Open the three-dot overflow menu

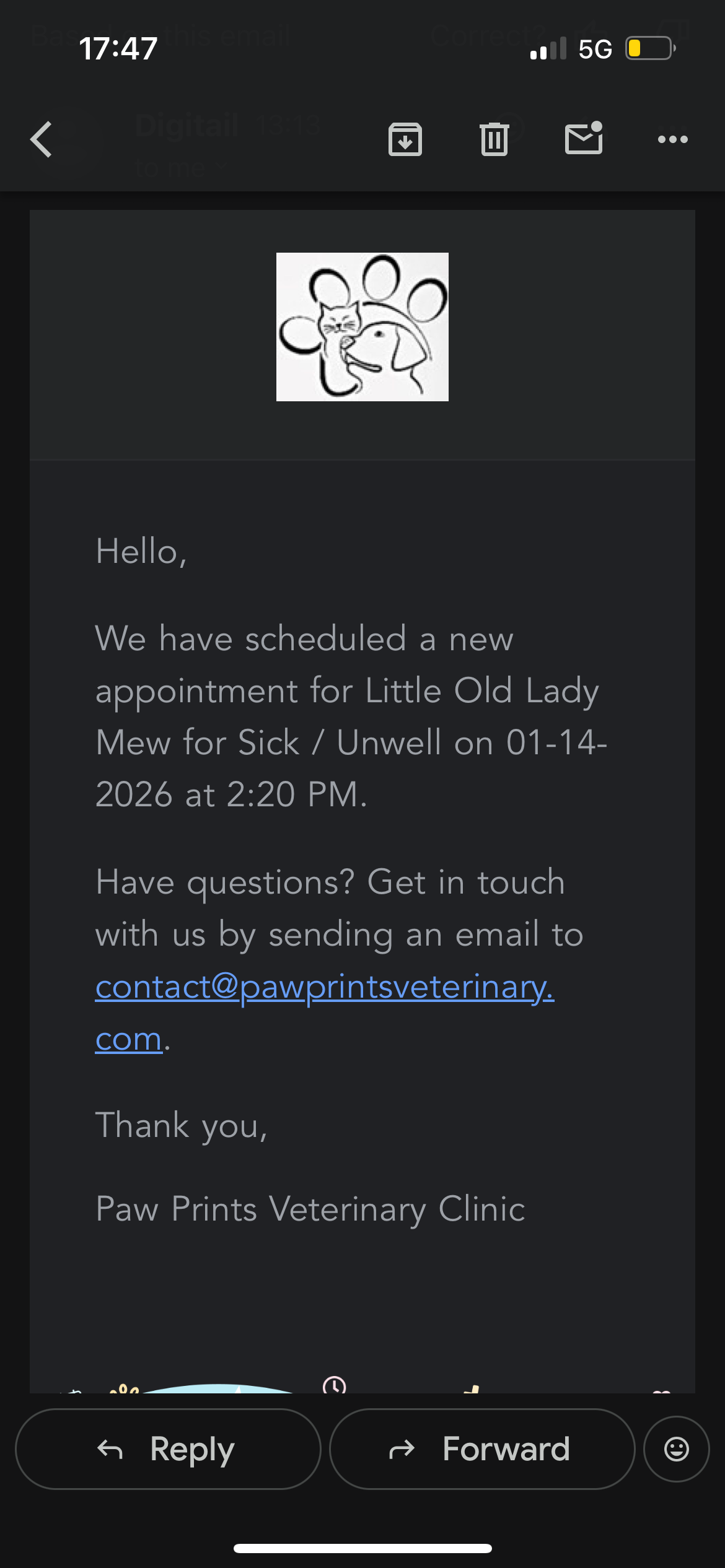[x=672, y=139]
